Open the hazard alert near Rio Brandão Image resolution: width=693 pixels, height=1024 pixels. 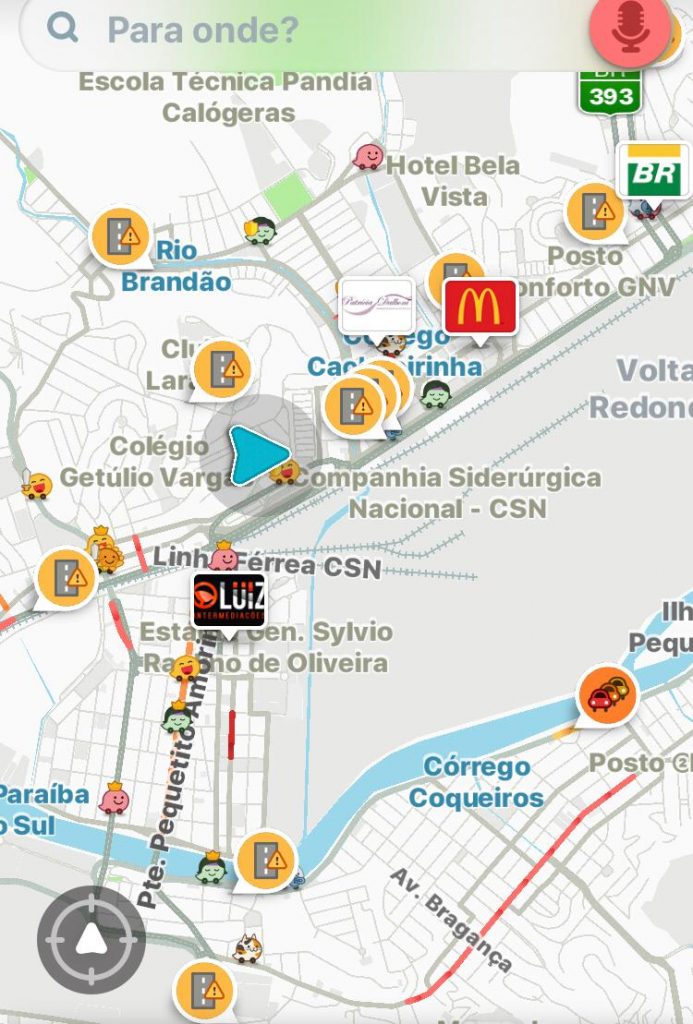pyautogui.click(x=121, y=237)
